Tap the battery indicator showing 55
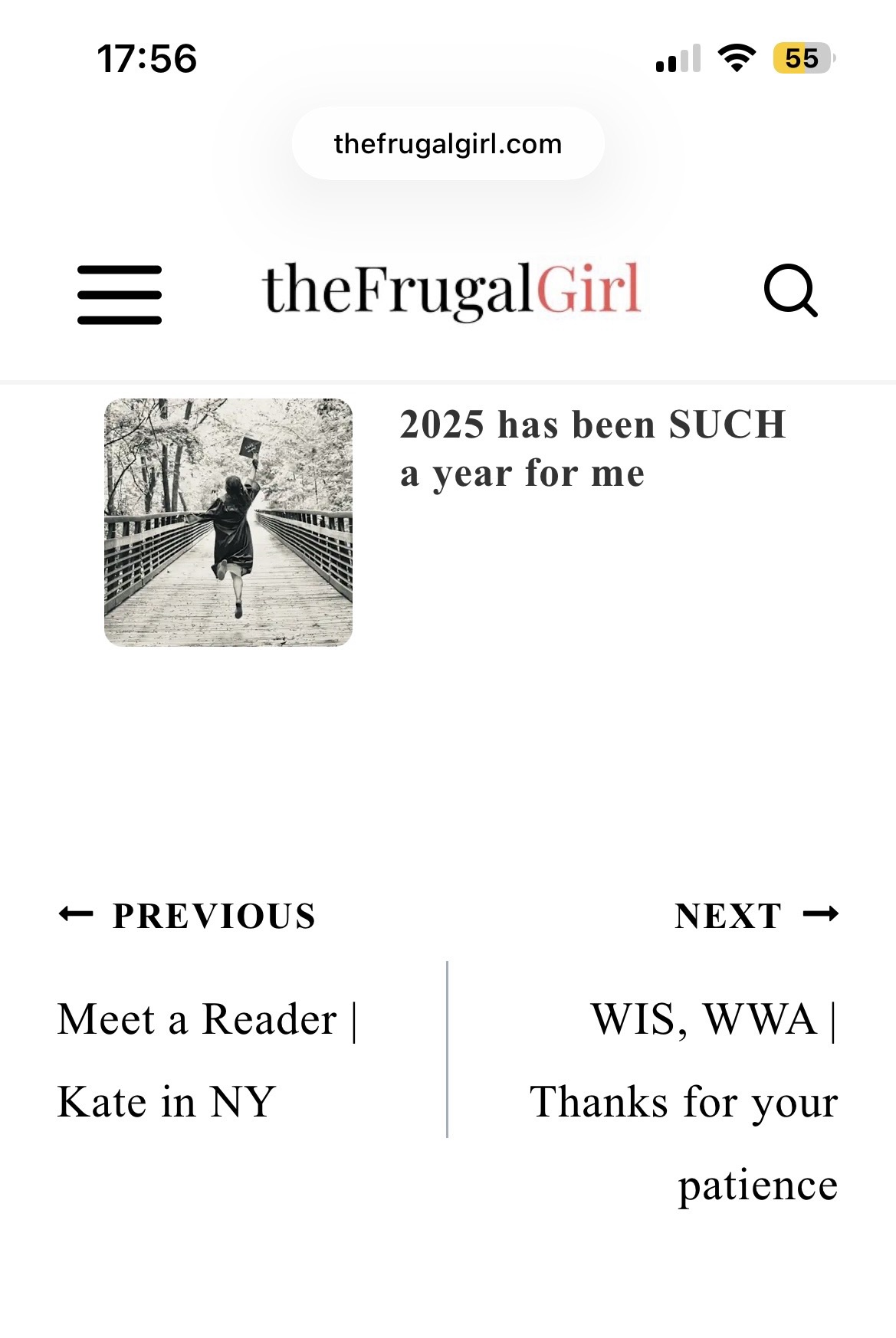The height and width of the screenshot is (1338, 896). (x=800, y=57)
